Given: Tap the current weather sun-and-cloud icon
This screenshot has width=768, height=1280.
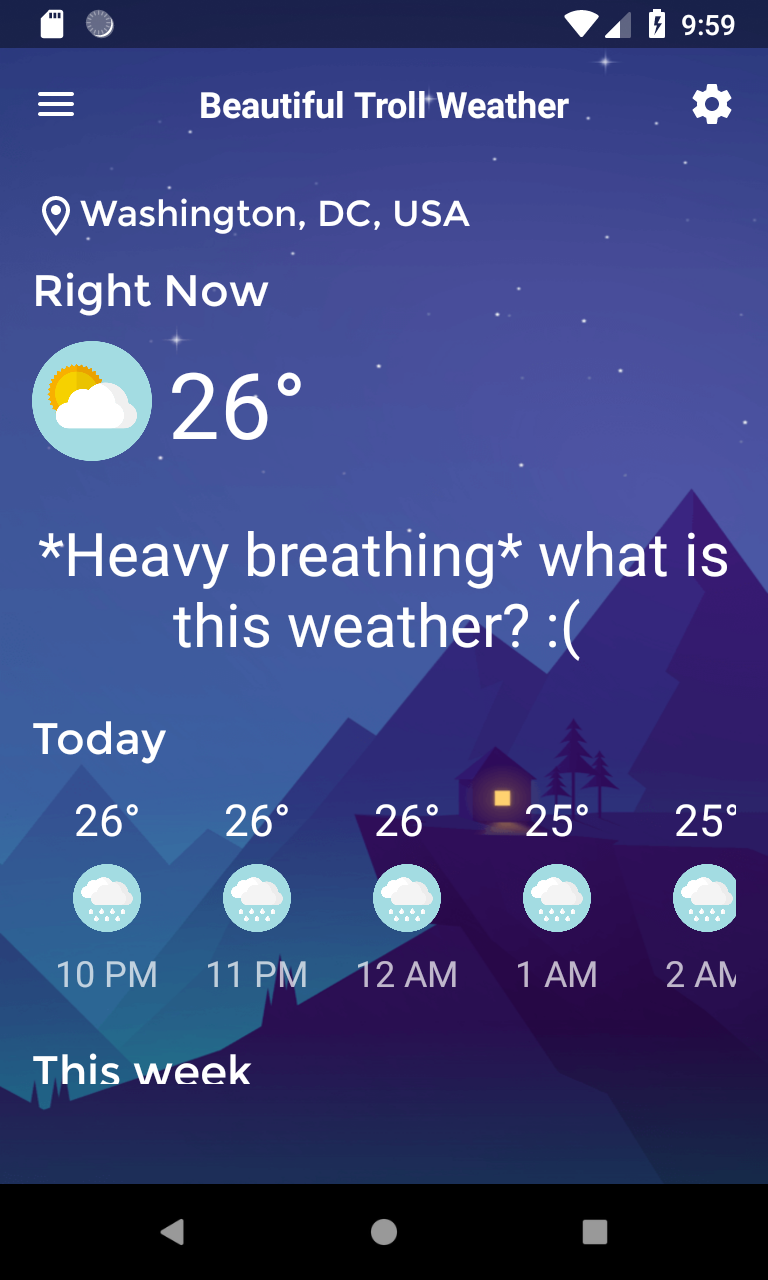Looking at the screenshot, I should pyautogui.click(x=91, y=400).
